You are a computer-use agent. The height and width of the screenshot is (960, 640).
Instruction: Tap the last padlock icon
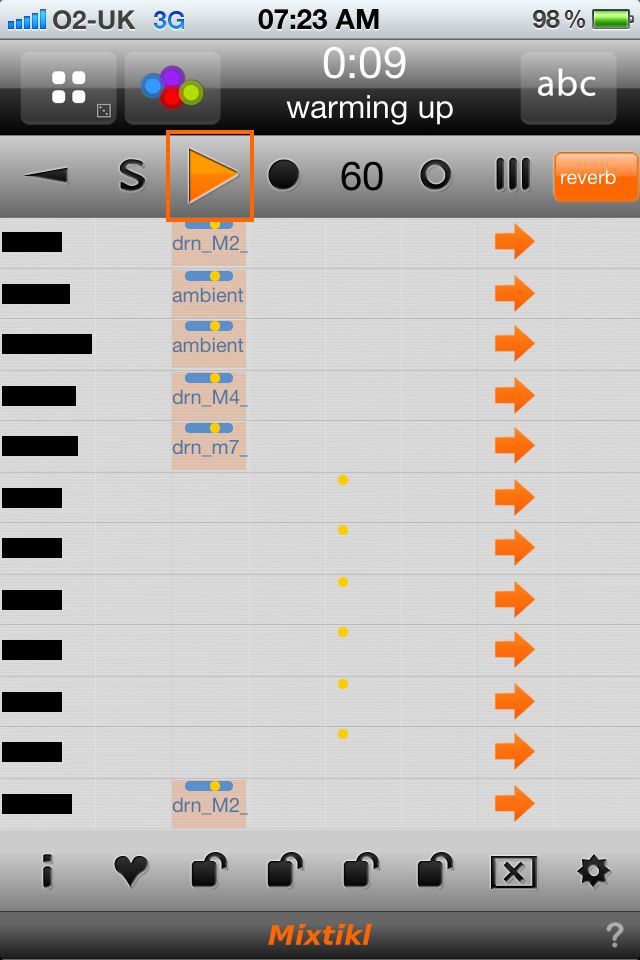(x=436, y=871)
